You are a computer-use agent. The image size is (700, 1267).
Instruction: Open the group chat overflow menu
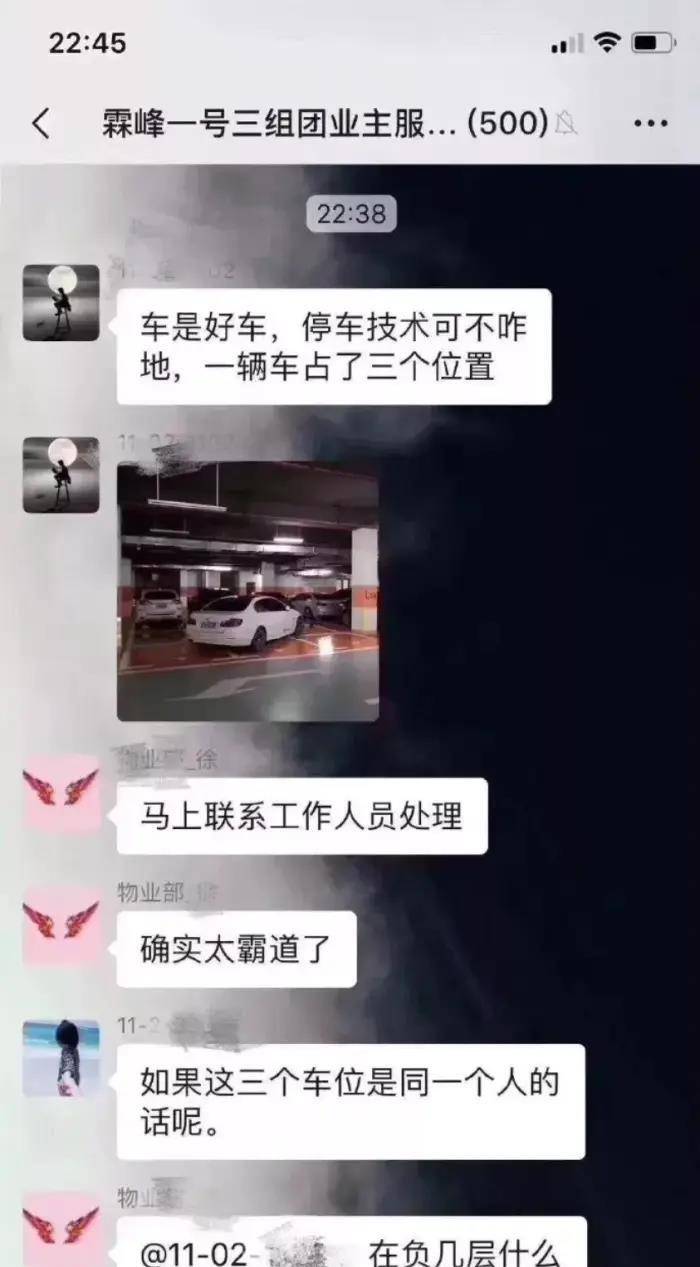651,124
